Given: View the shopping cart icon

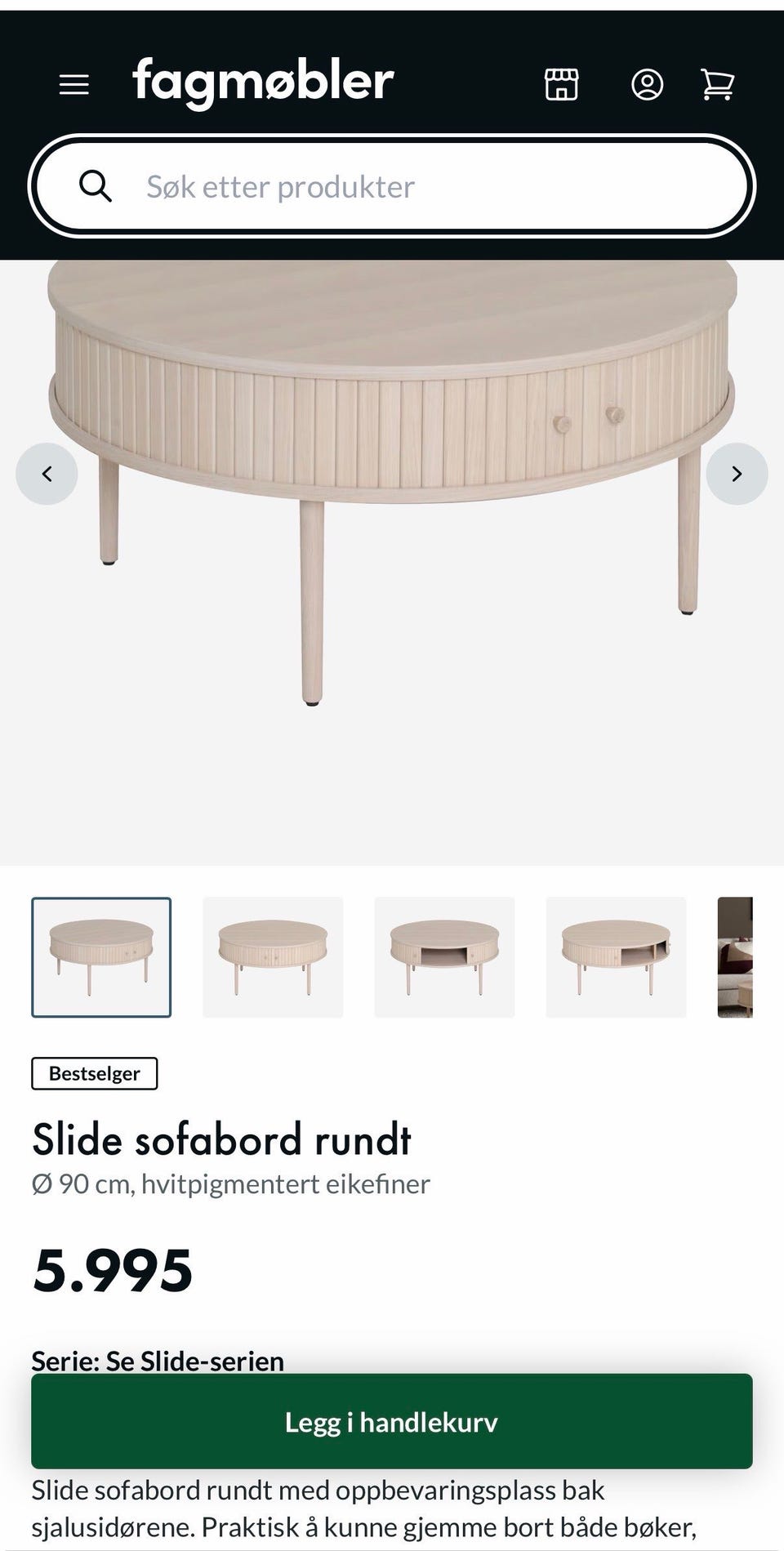Looking at the screenshot, I should (716, 82).
